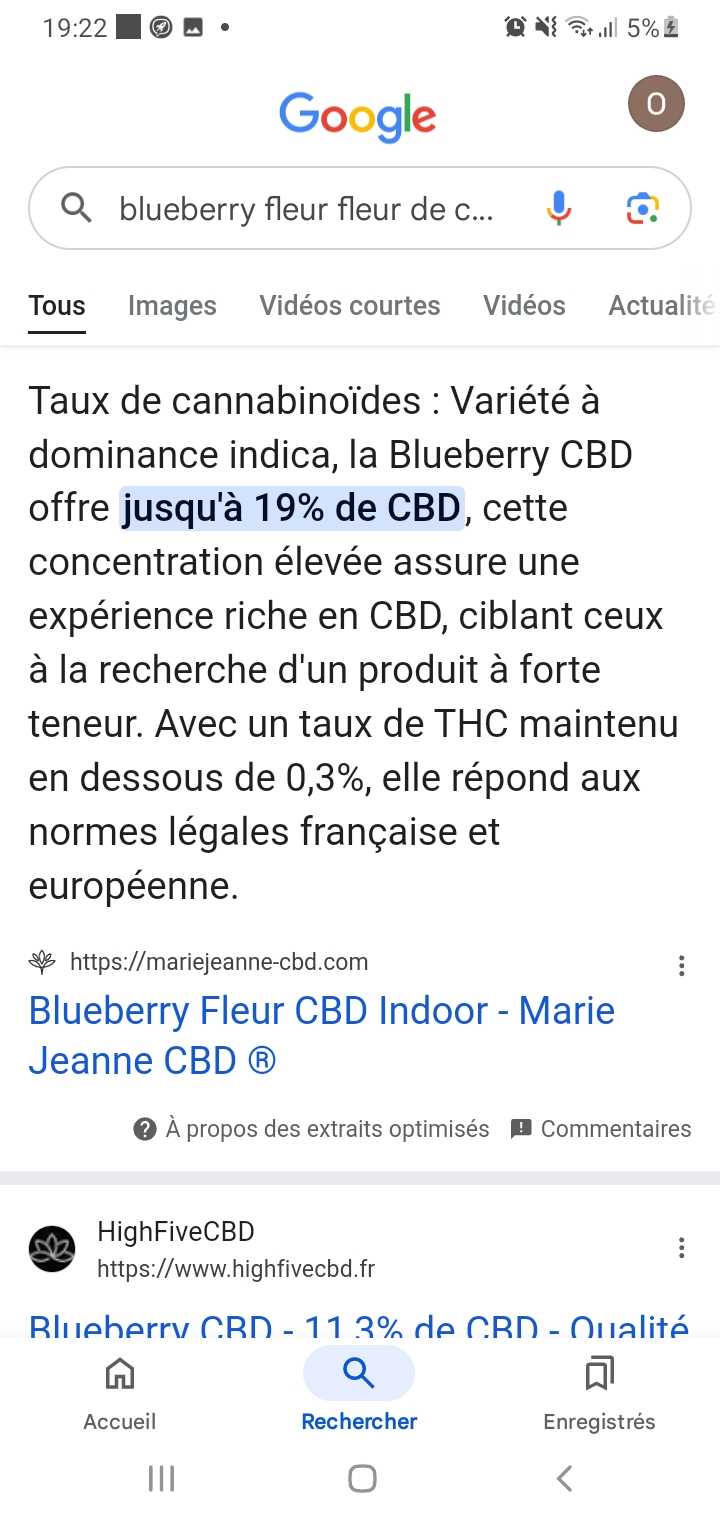720x1520 pixels.
Task: Open the Blueberry Fleur CBD Indoor link
Action: (x=320, y=1035)
